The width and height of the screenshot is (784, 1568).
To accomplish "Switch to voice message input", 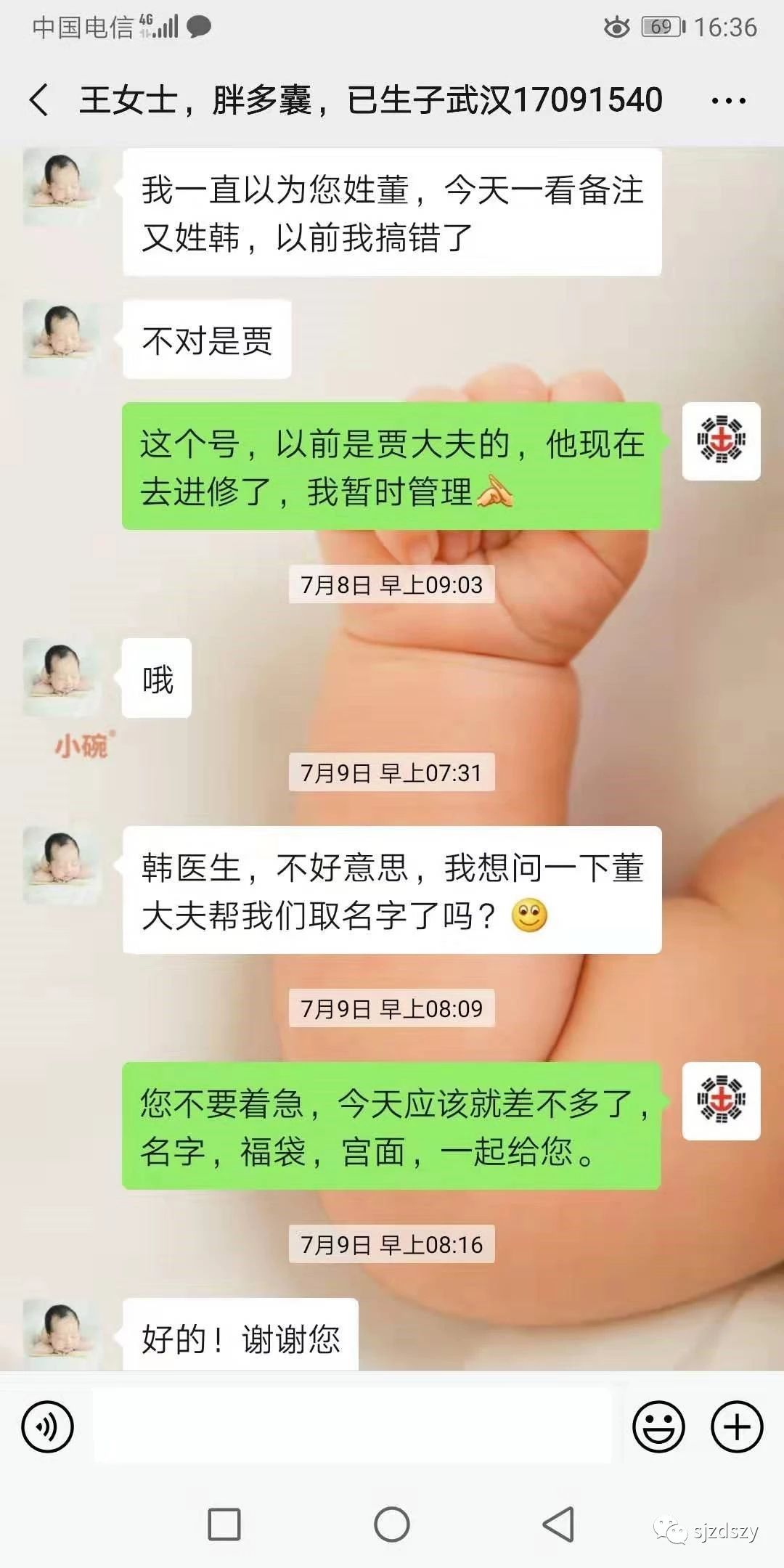I will pyautogui.click(x=48, y=1426).
